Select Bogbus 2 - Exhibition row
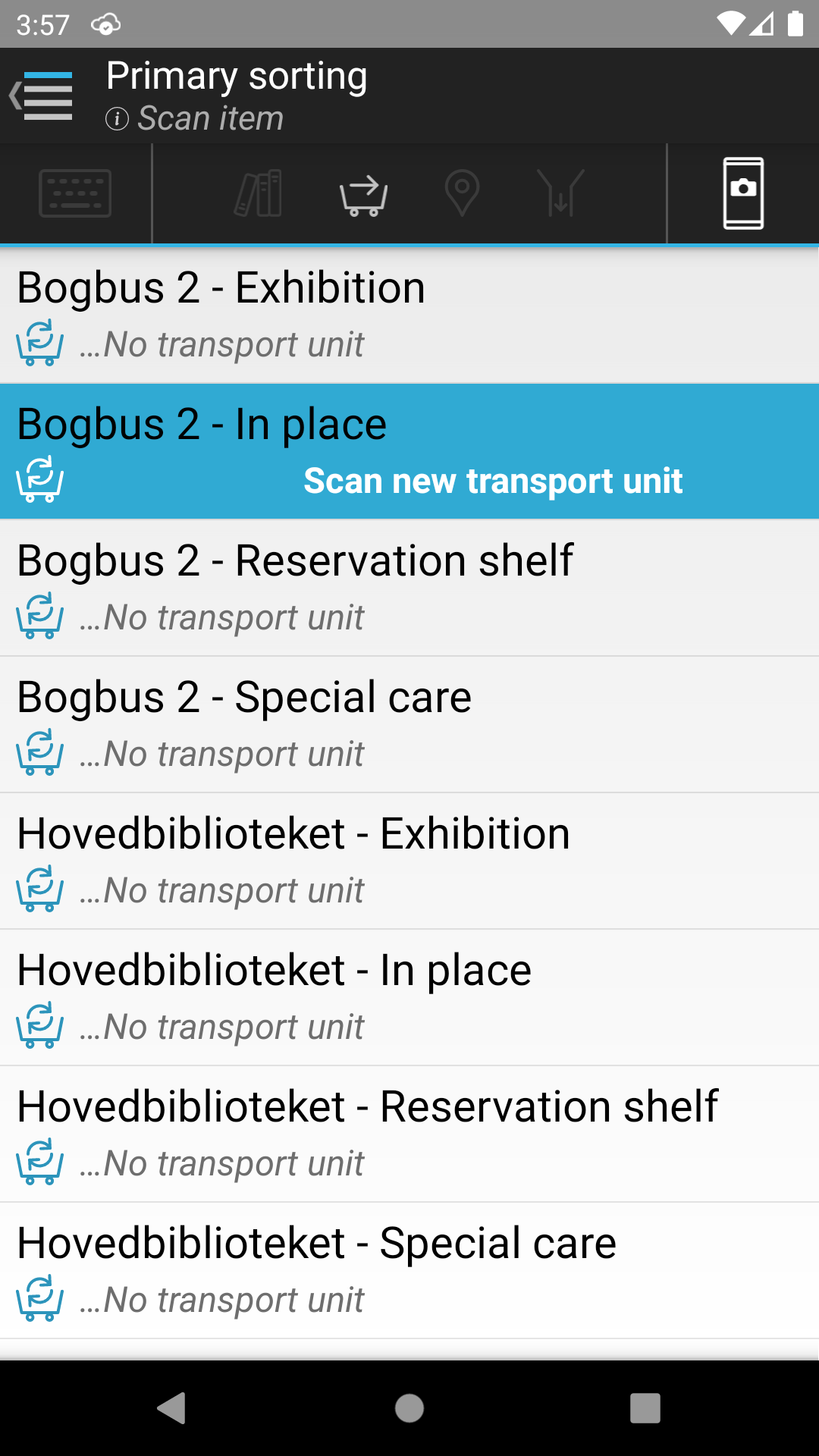Viewport: 819px width, 1456px height. 409,315
